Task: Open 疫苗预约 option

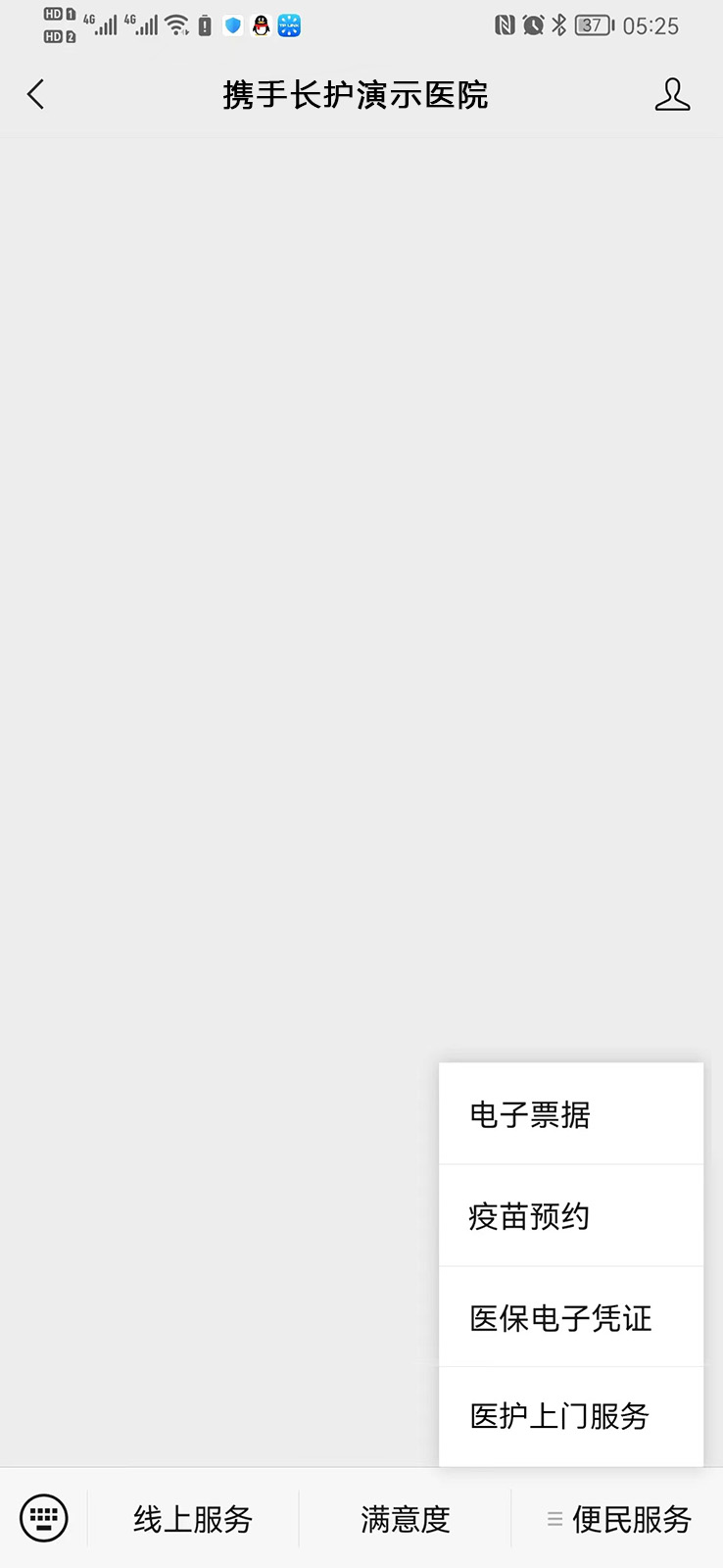Action: point(571,1216)
